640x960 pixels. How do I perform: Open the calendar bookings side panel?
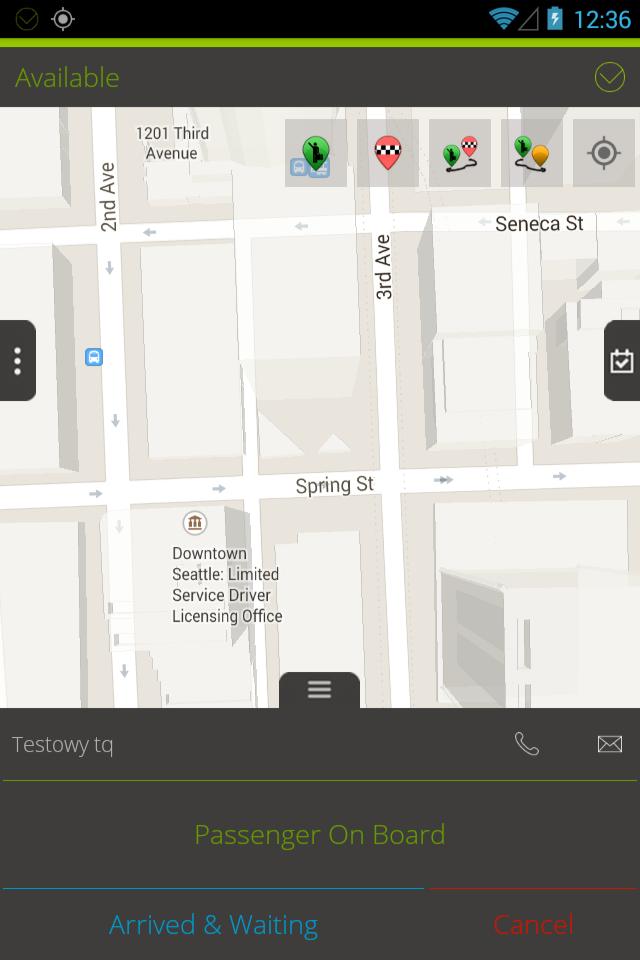(622, 361)
